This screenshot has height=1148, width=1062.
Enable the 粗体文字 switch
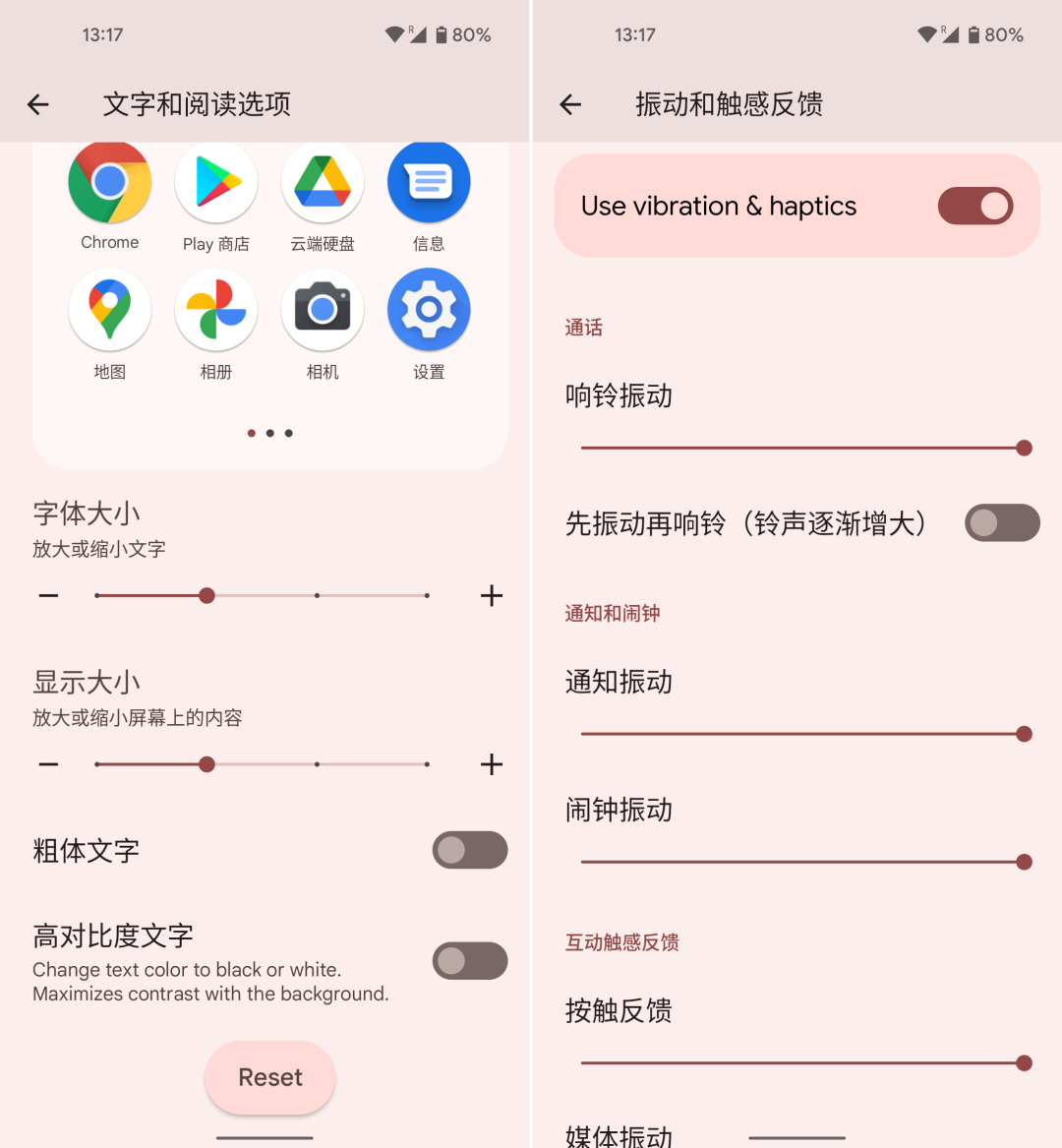click(469, 850)
